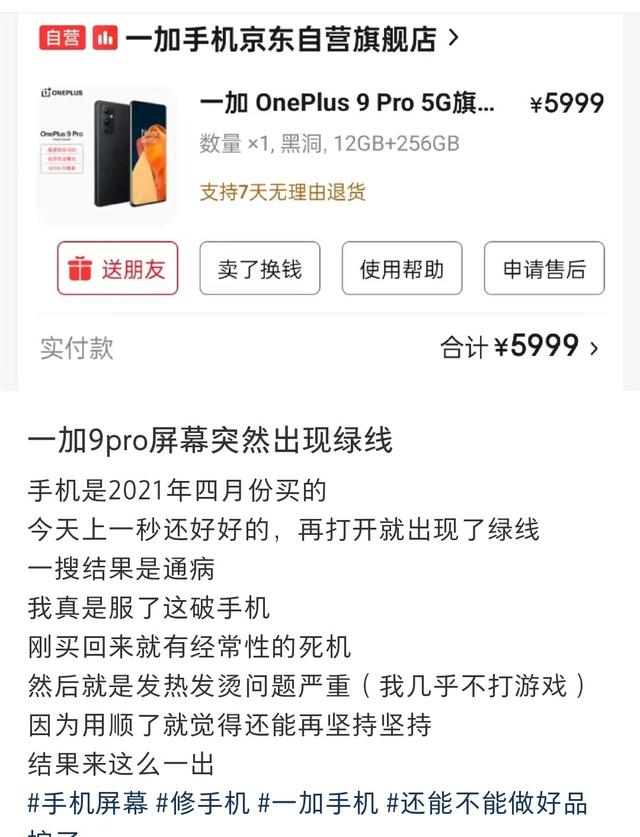Image resolution: width=640 pixels, height=837 pixels.
Task: Open the order screenshot image in the post
Action: 320,196
